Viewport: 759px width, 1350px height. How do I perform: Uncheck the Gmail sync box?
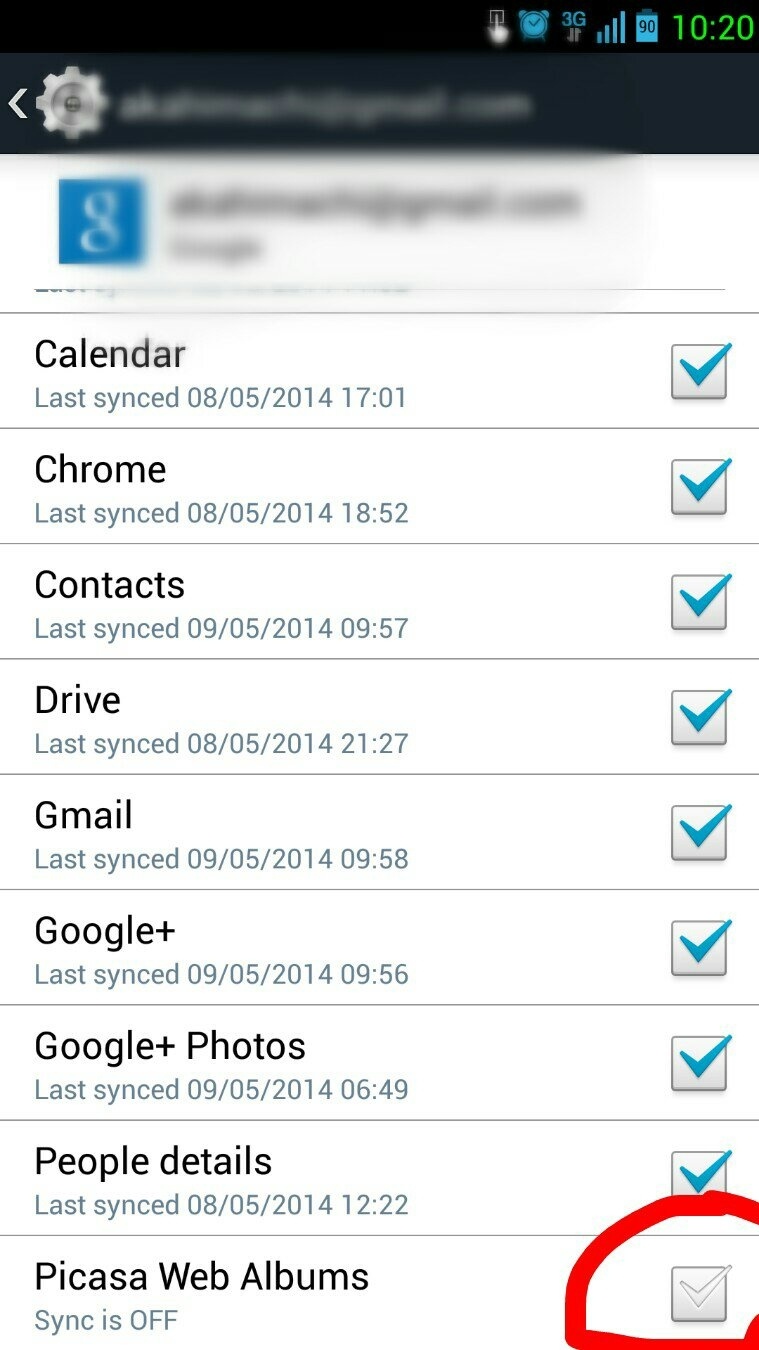pos(699,833)
